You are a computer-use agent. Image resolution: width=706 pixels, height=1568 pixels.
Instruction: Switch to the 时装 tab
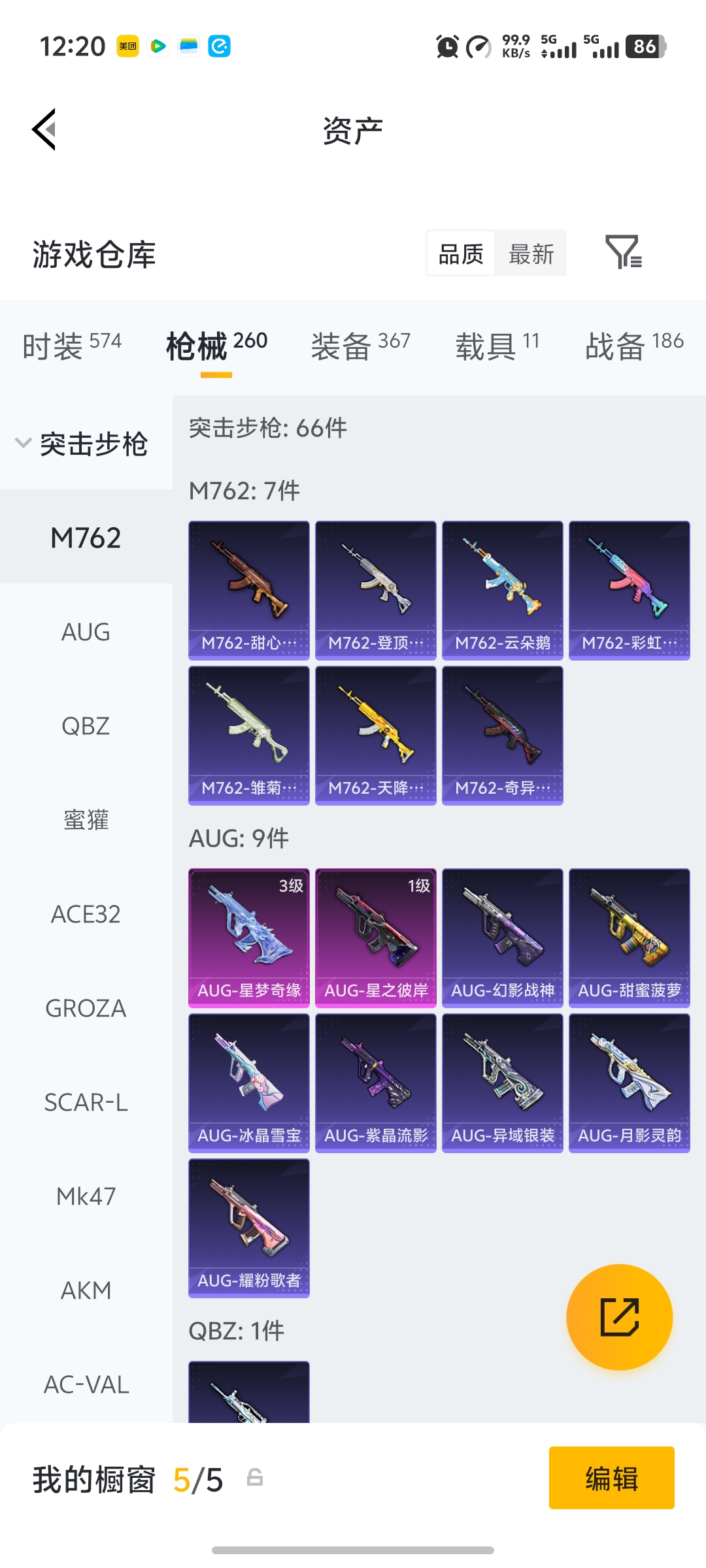pyautogui.click(x=71, y=345)
